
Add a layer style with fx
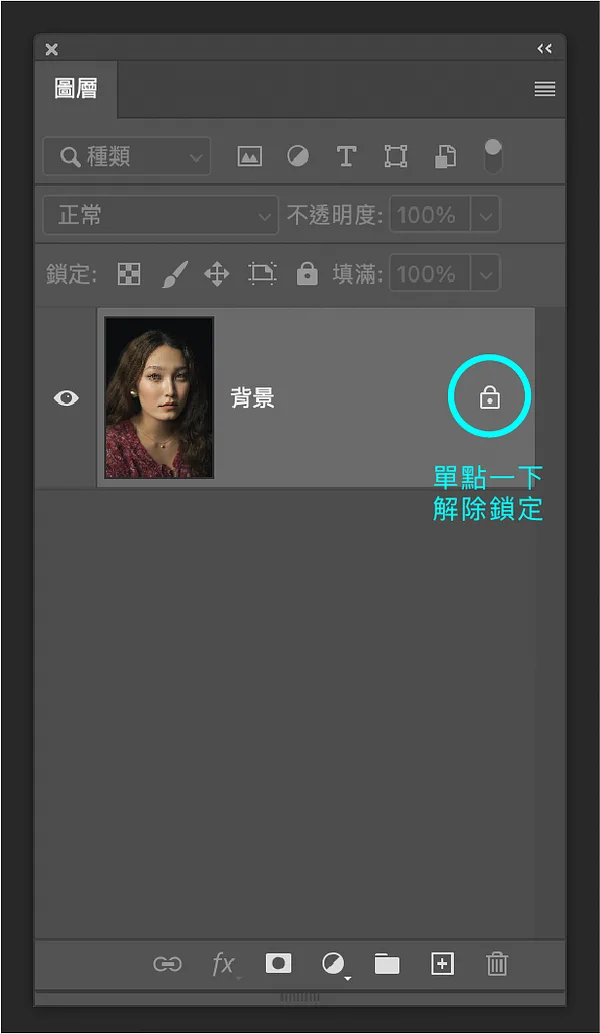click(224, 965)
